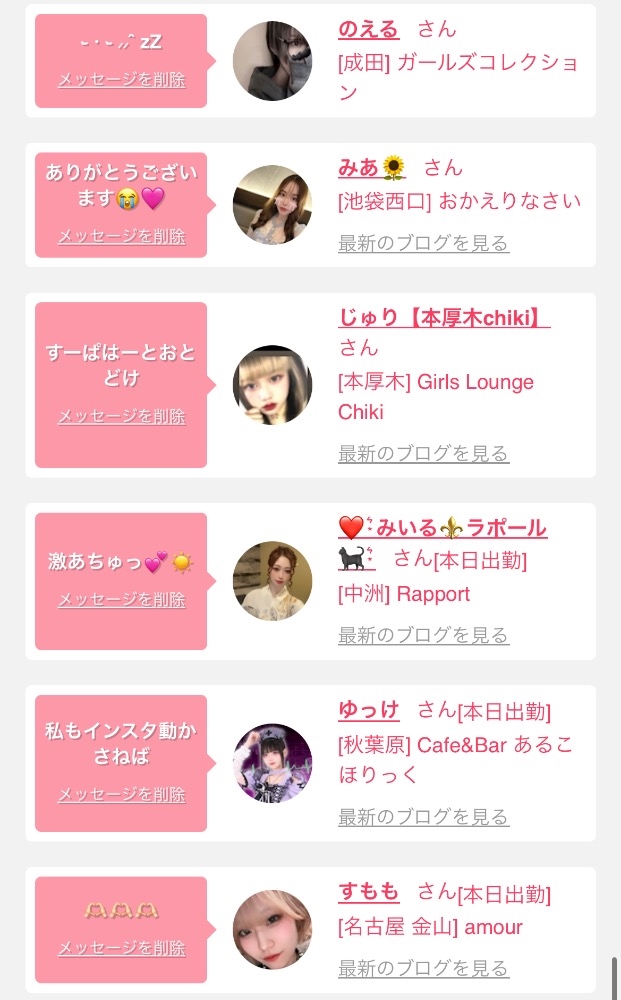Tap ゆっけ's avatar photo
Image resolution: width=621 pixels, height=1000 pixels.
click(x=272, y=763)
